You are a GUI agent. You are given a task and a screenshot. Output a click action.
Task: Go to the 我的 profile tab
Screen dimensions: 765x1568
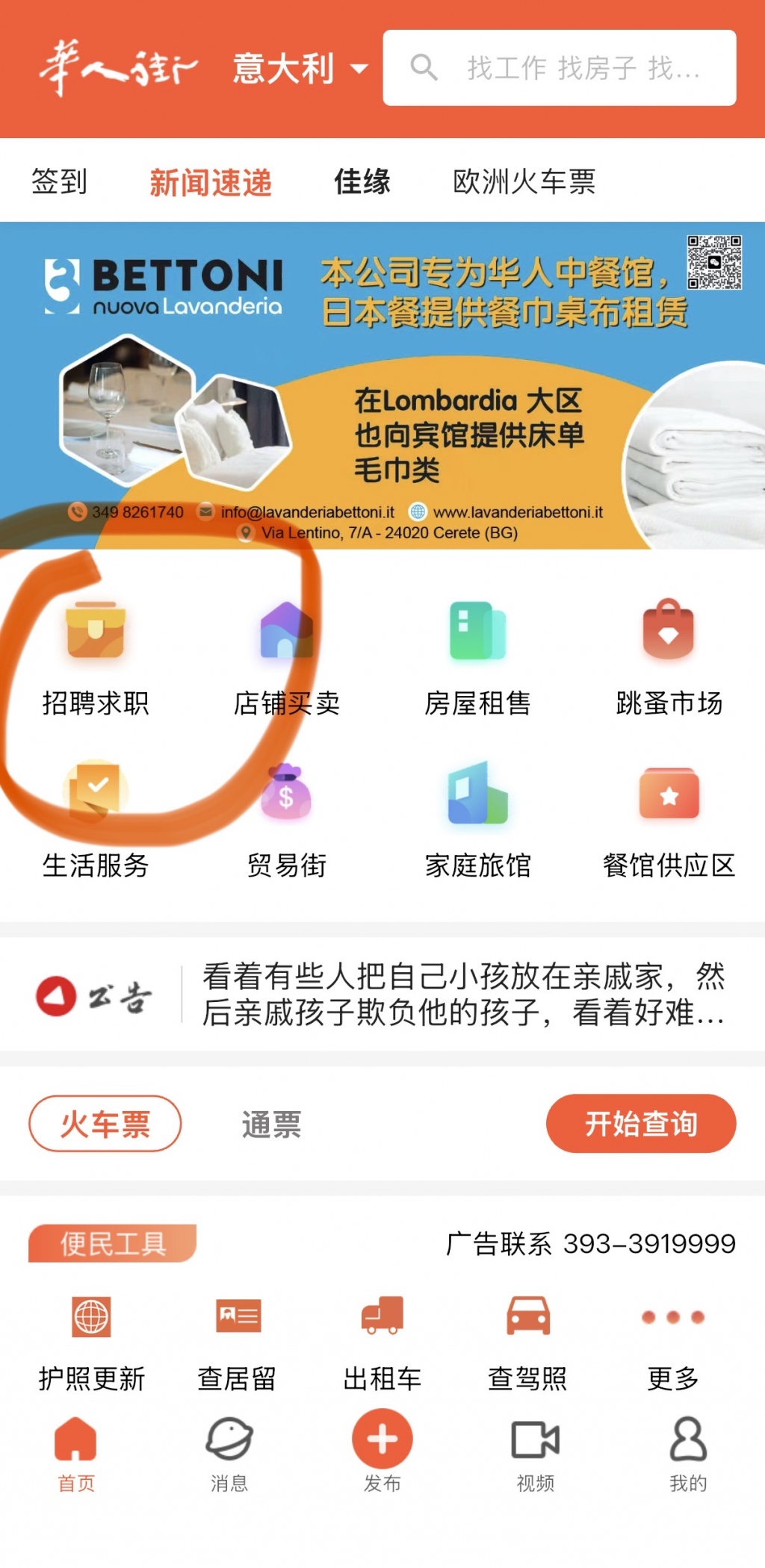[687, 1453]
